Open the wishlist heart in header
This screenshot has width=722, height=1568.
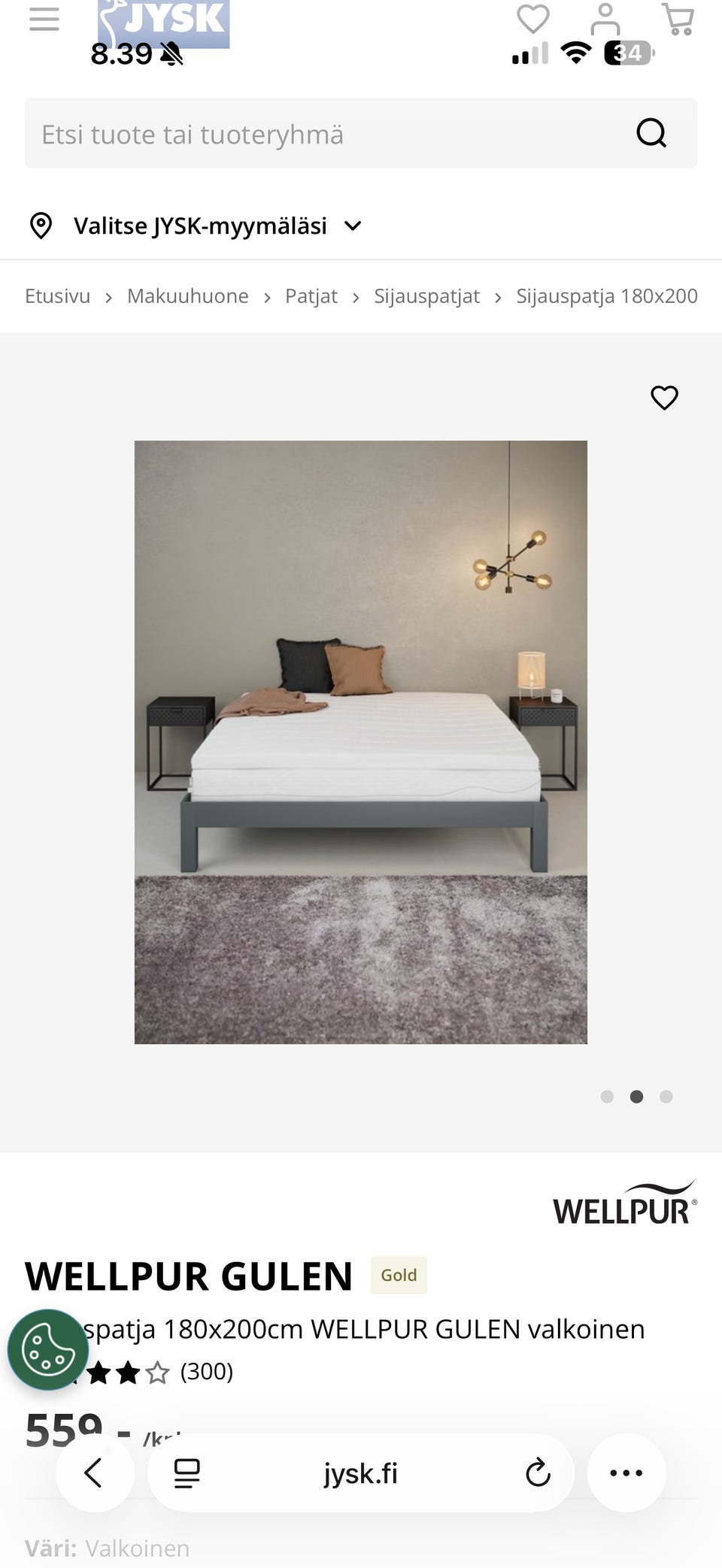click(533, 19)
